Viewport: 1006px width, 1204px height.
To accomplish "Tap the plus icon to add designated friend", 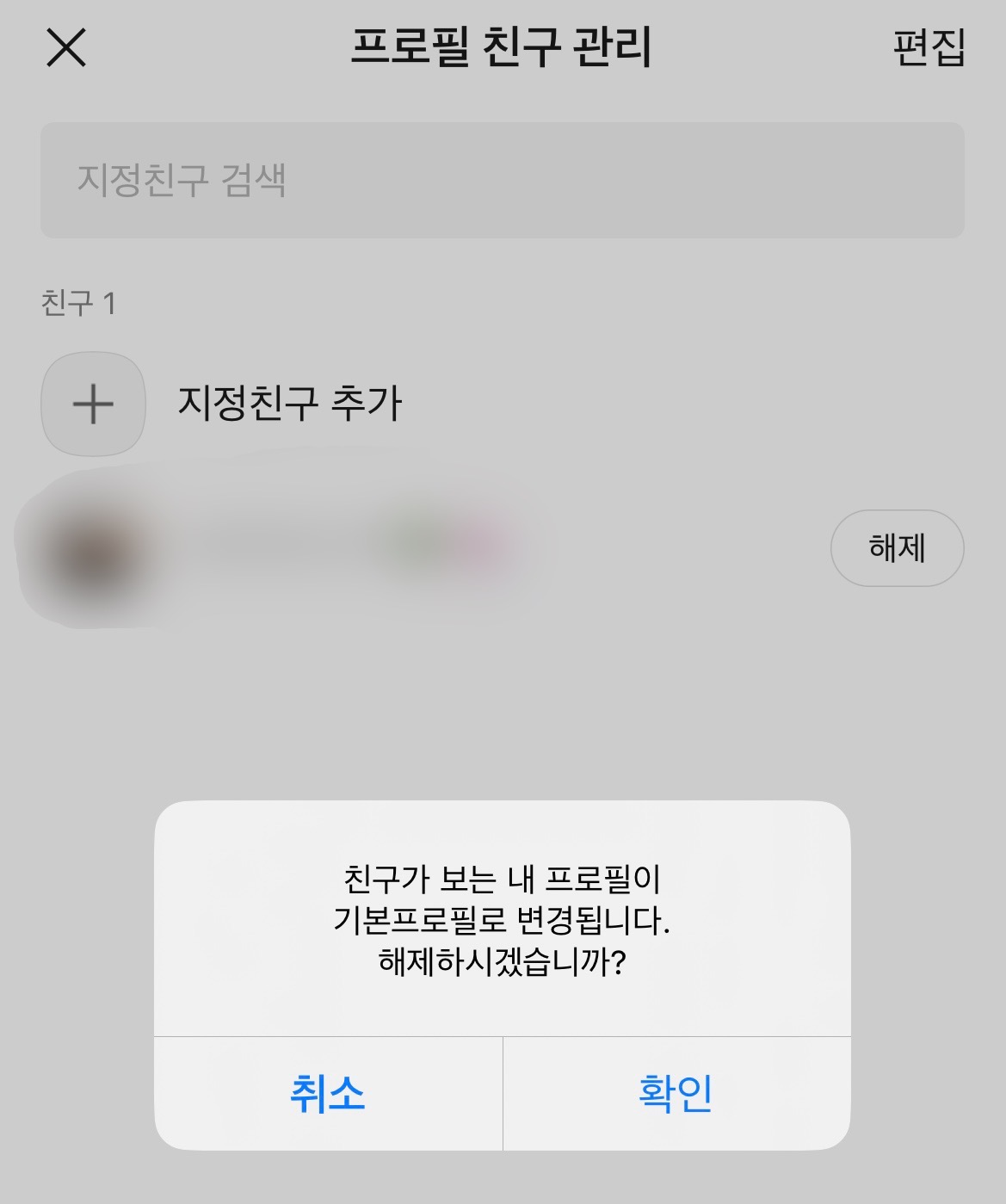I will pos(92,404).
